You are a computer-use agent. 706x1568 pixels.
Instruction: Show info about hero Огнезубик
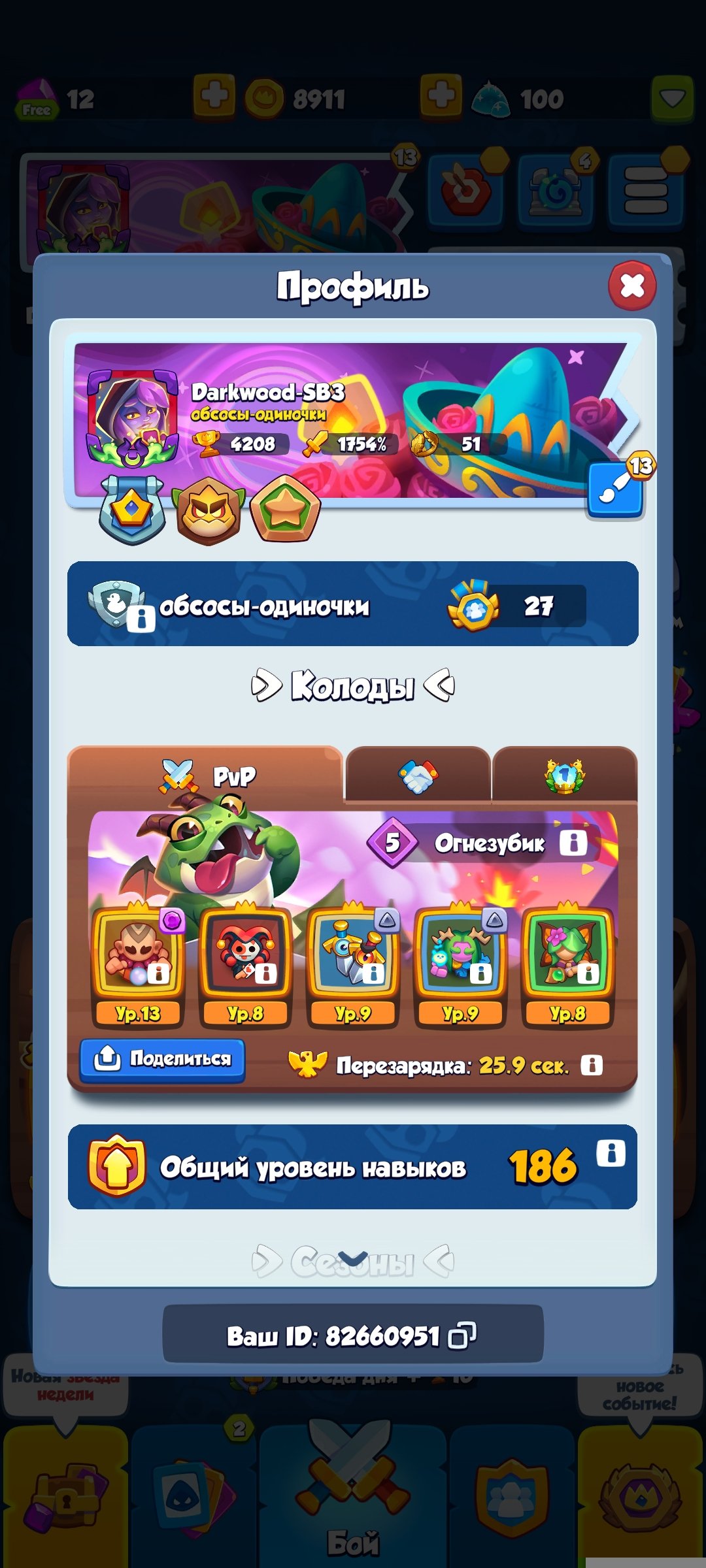pyautogui.click(x=573, y=842)
